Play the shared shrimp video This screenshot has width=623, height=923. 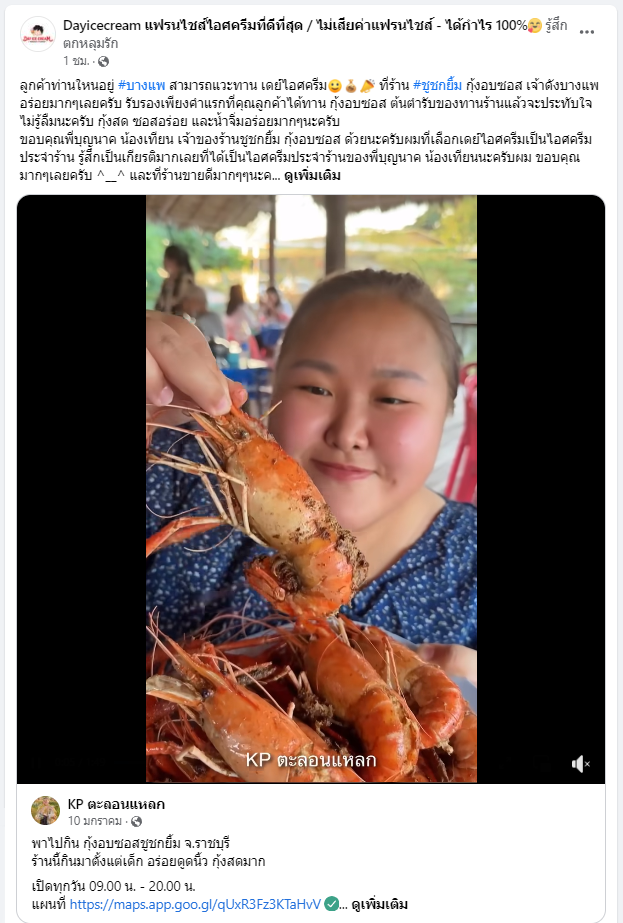311,488
